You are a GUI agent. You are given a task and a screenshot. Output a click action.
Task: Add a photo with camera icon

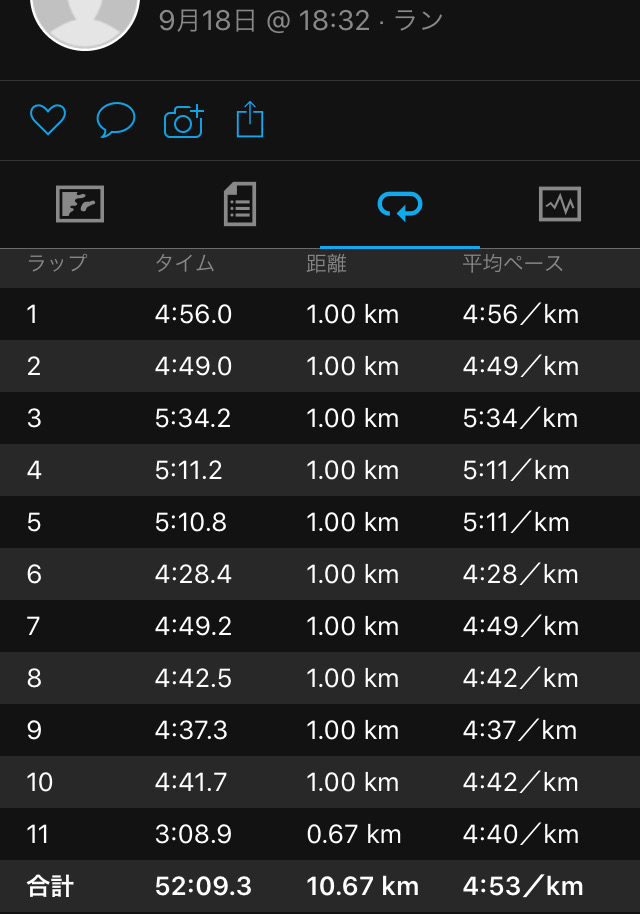click(184, 121)
